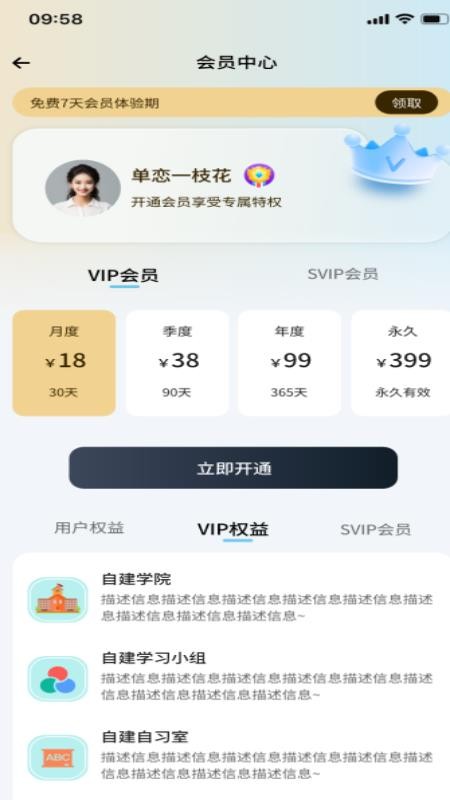Show the 用户权益 benefits tab
The image size is (450, 800).
(x=89, y=528)
